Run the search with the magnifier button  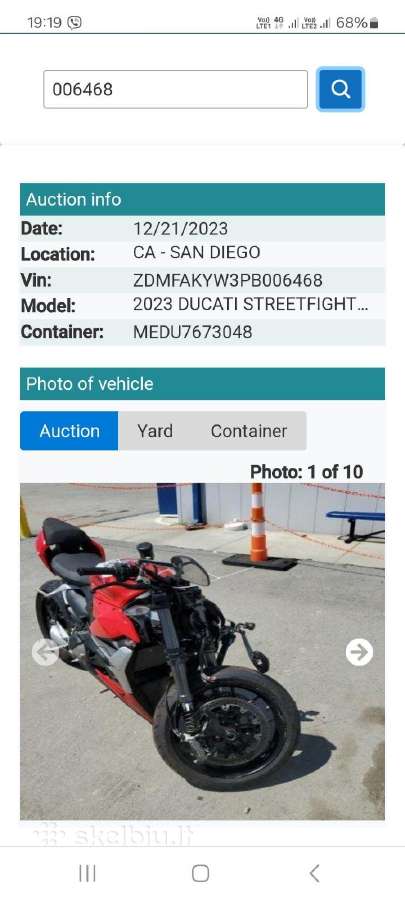tap(341, 89)
